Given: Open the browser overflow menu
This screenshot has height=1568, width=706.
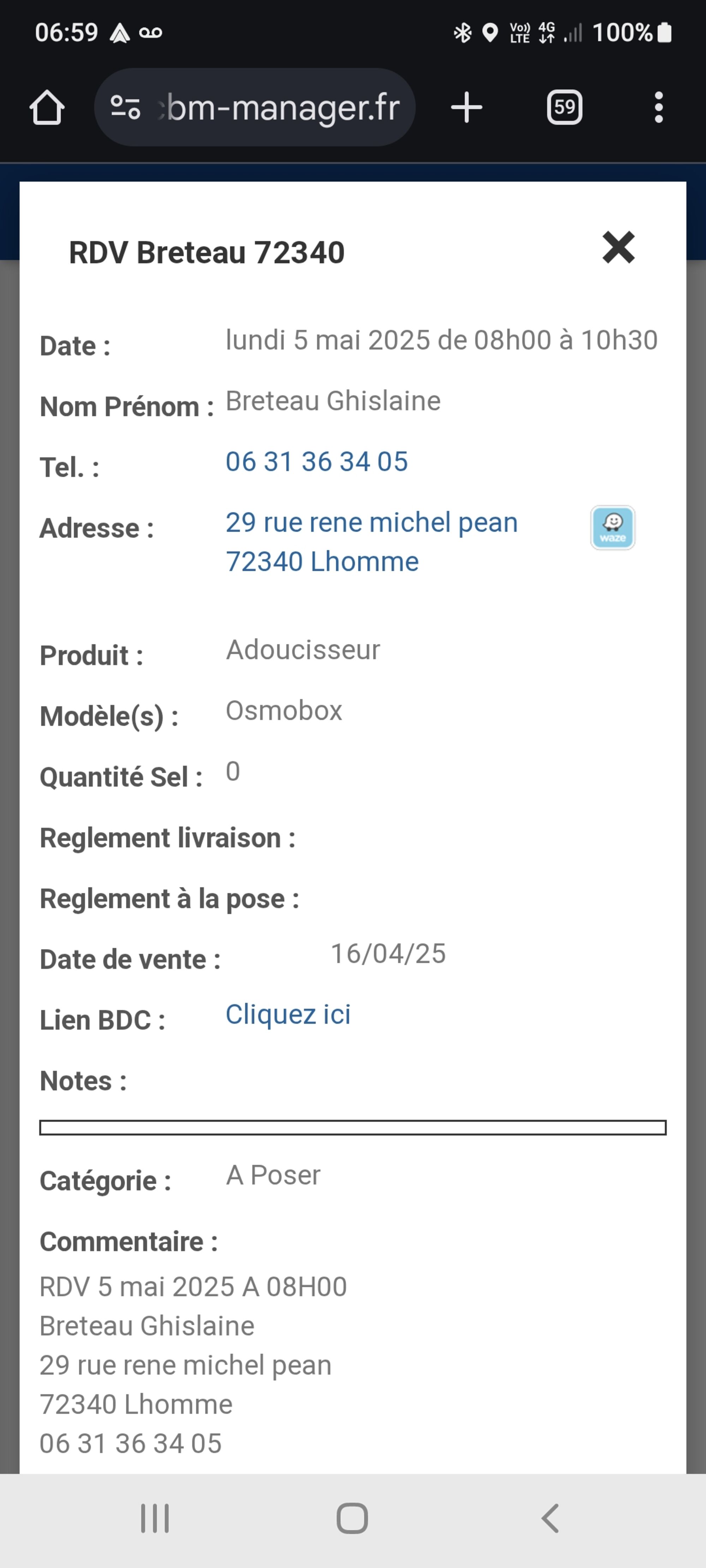Looking at the screenshot, I should (x=658, y=108).
